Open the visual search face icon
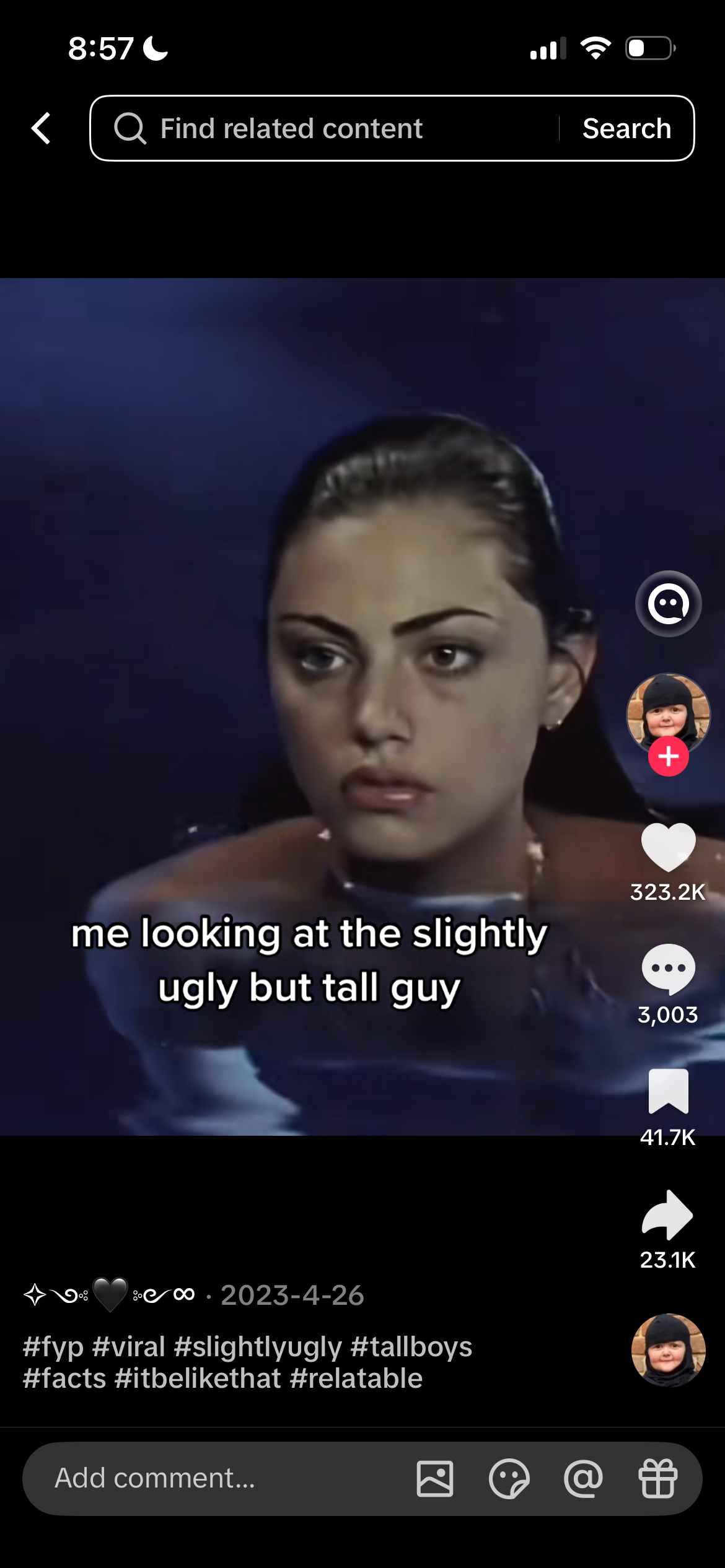The height and width of the screenshot is (1568, 725). point(668,604)
